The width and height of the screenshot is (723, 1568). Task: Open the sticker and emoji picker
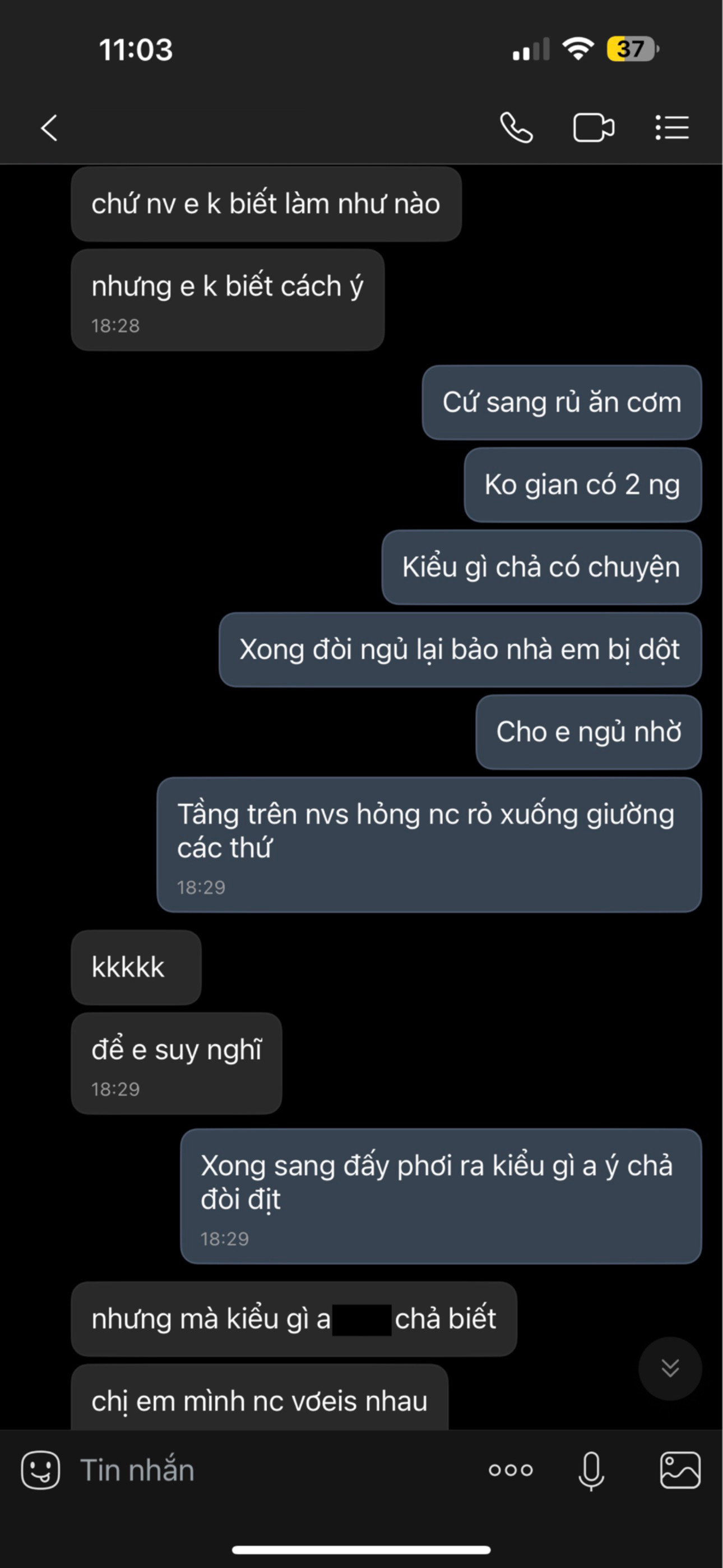point(40,1470)
